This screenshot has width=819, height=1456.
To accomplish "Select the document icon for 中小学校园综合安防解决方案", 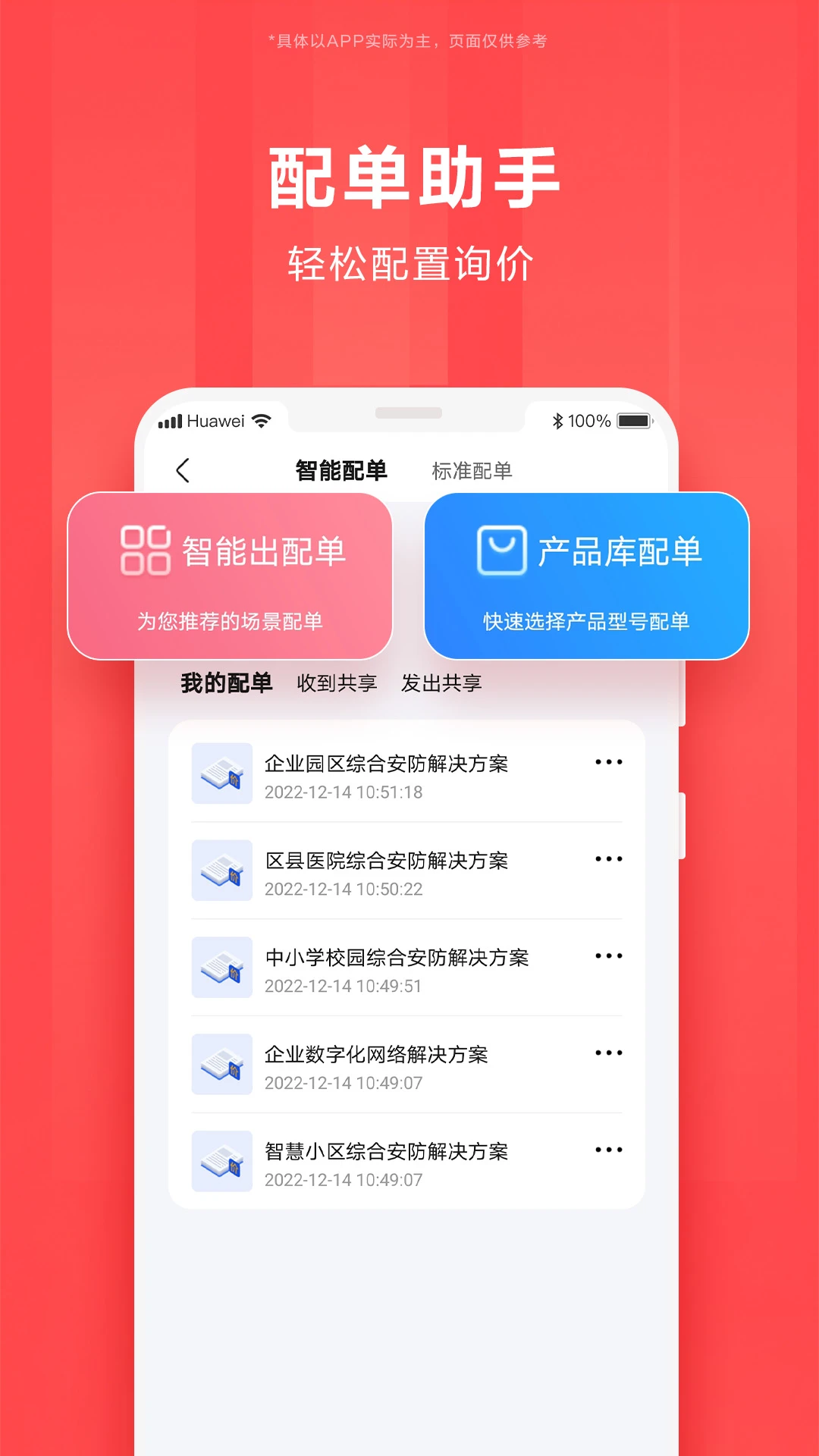I will [222, 968].
